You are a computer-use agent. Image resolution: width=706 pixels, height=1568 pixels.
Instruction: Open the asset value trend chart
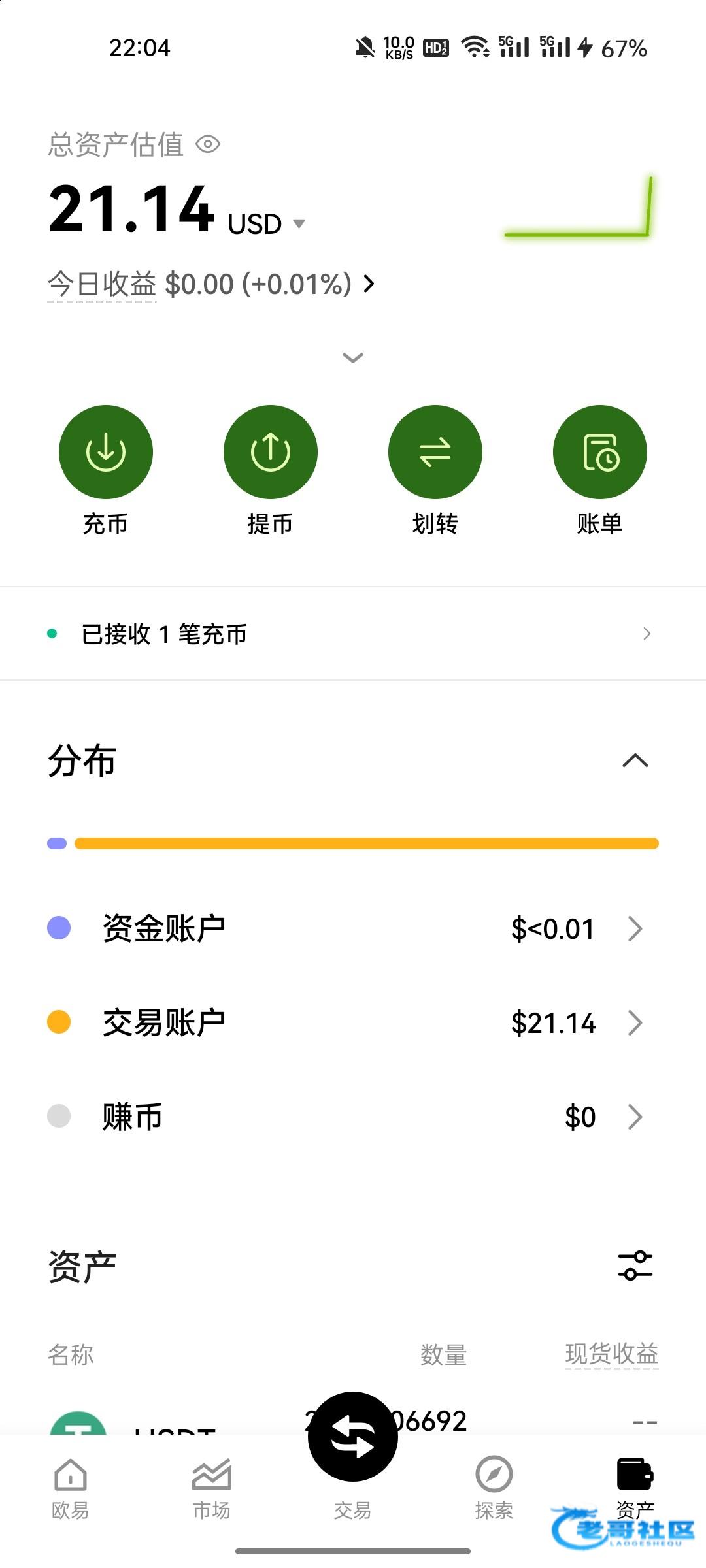coord(579,206)
